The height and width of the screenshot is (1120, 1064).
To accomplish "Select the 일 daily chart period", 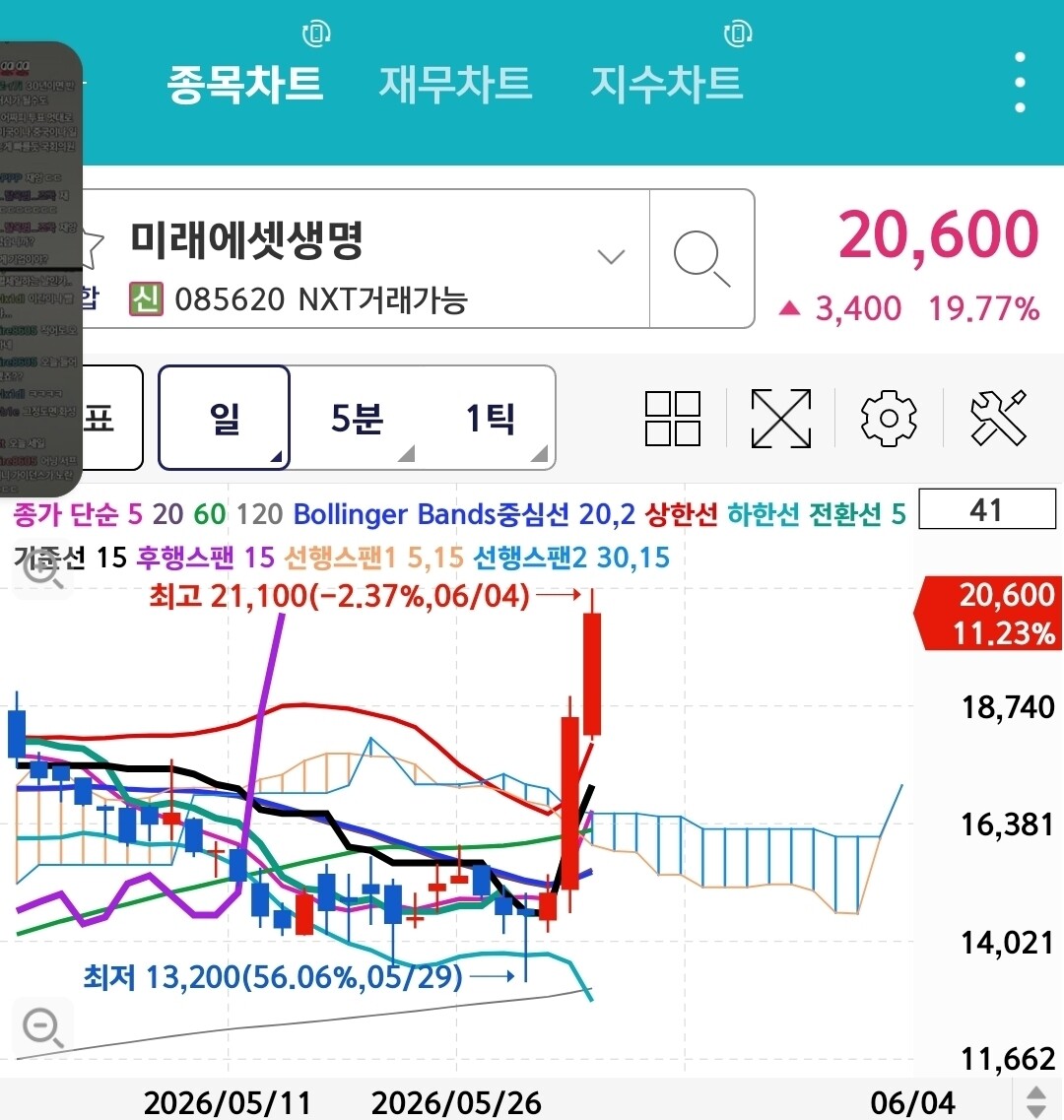I will click(225, 418).
